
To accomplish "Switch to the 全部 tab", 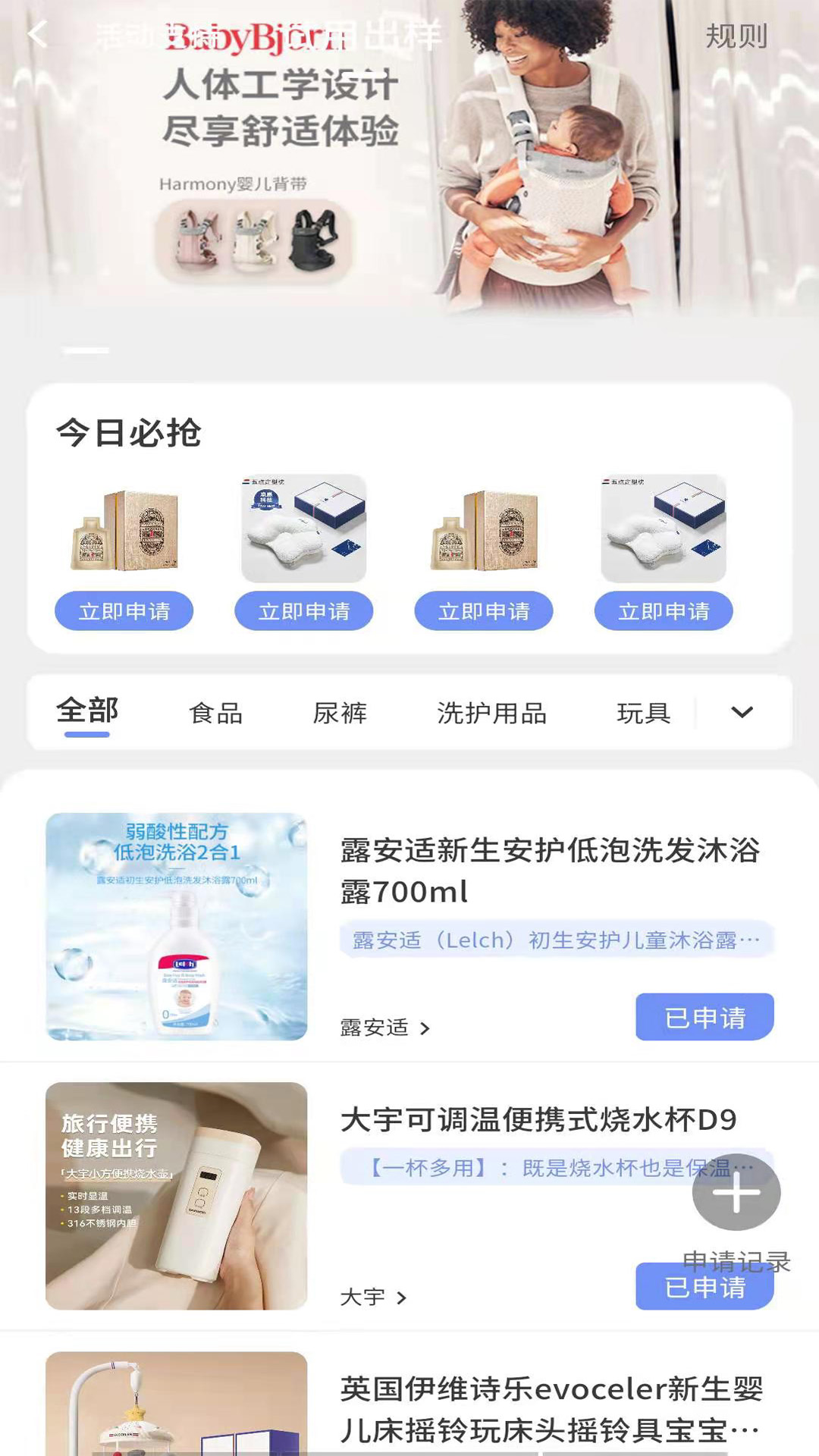I will (x=87, y=712).
